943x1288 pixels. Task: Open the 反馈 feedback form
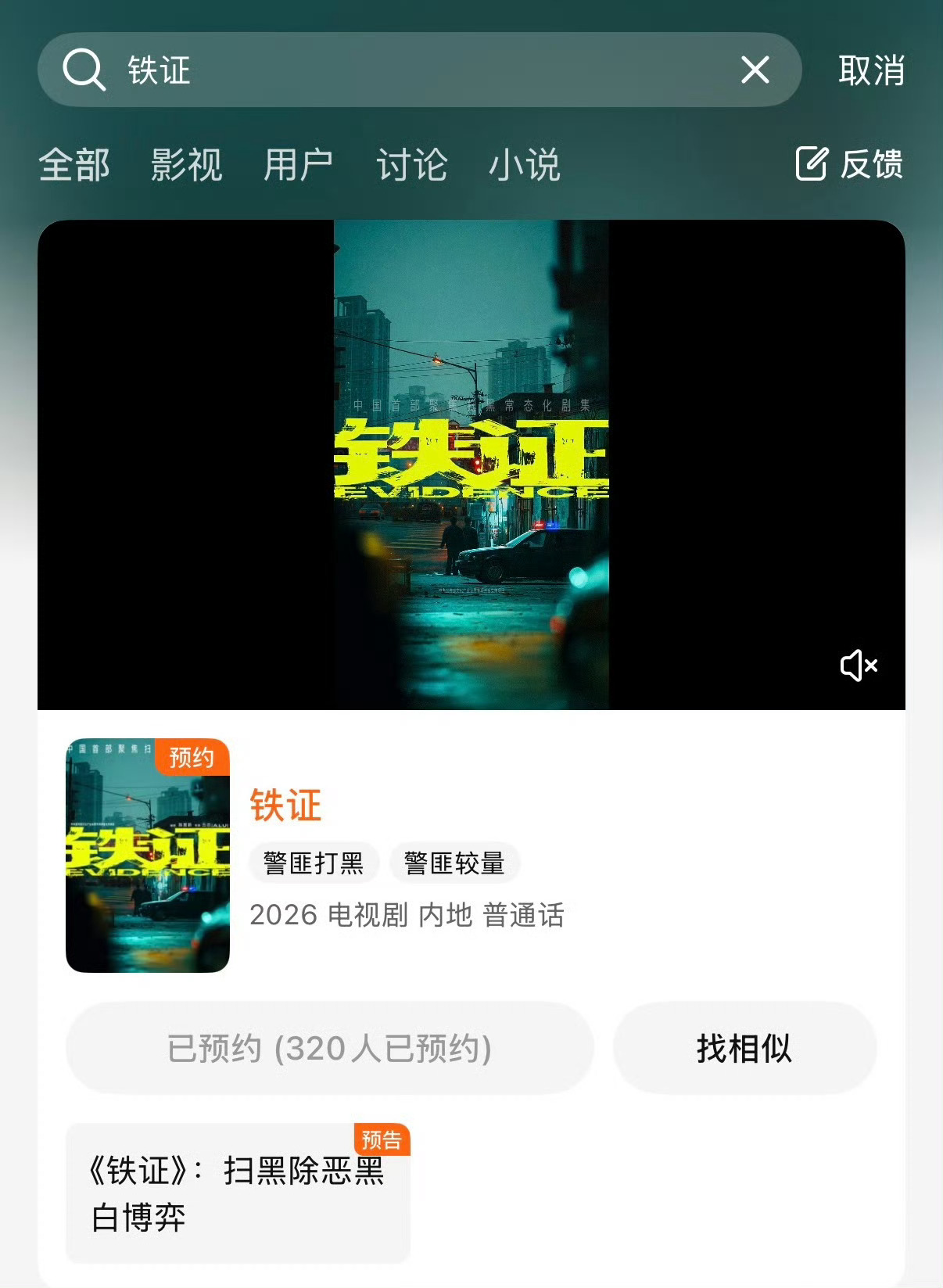870,164
